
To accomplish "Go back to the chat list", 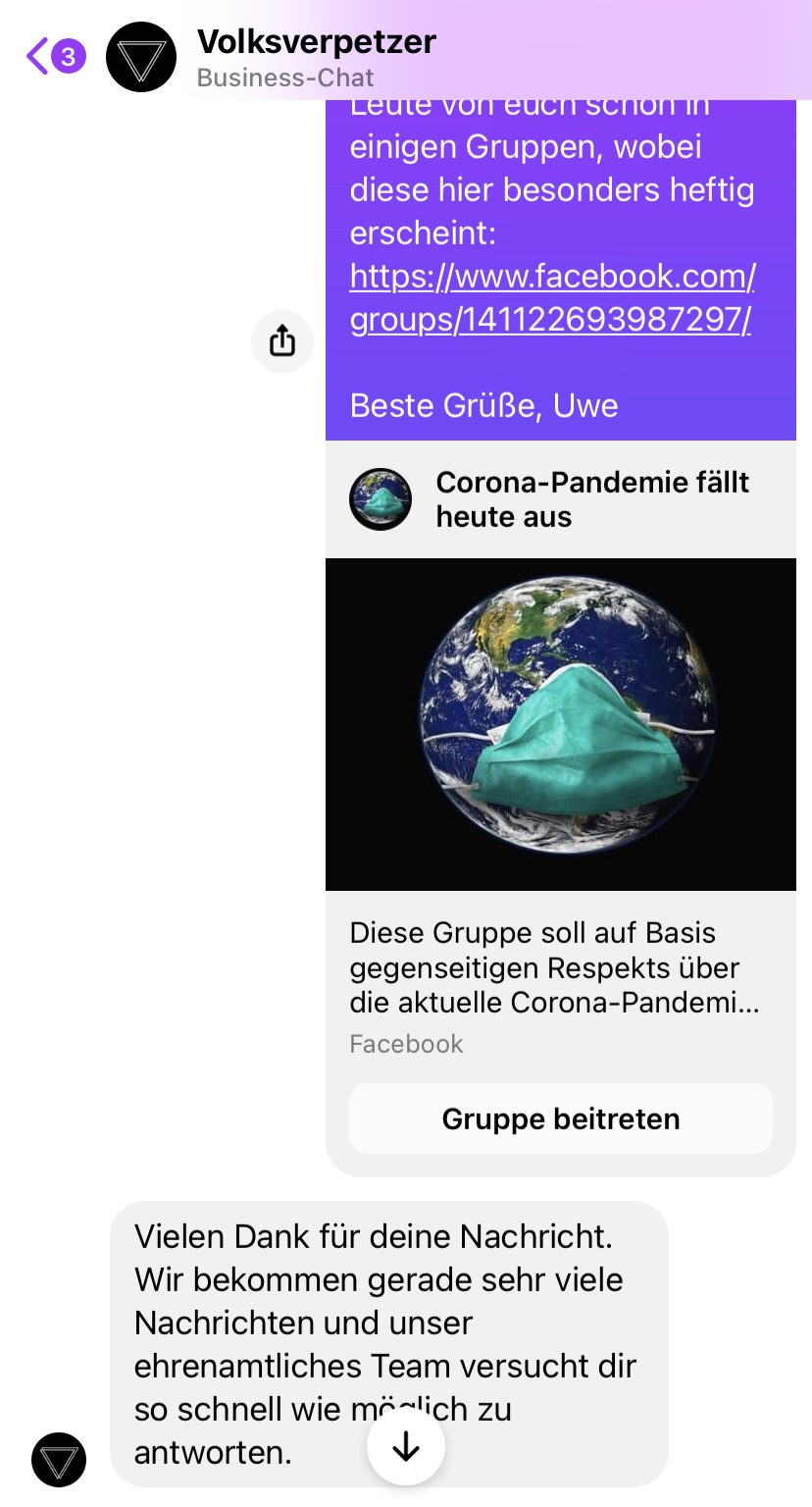I will (39, 57).
